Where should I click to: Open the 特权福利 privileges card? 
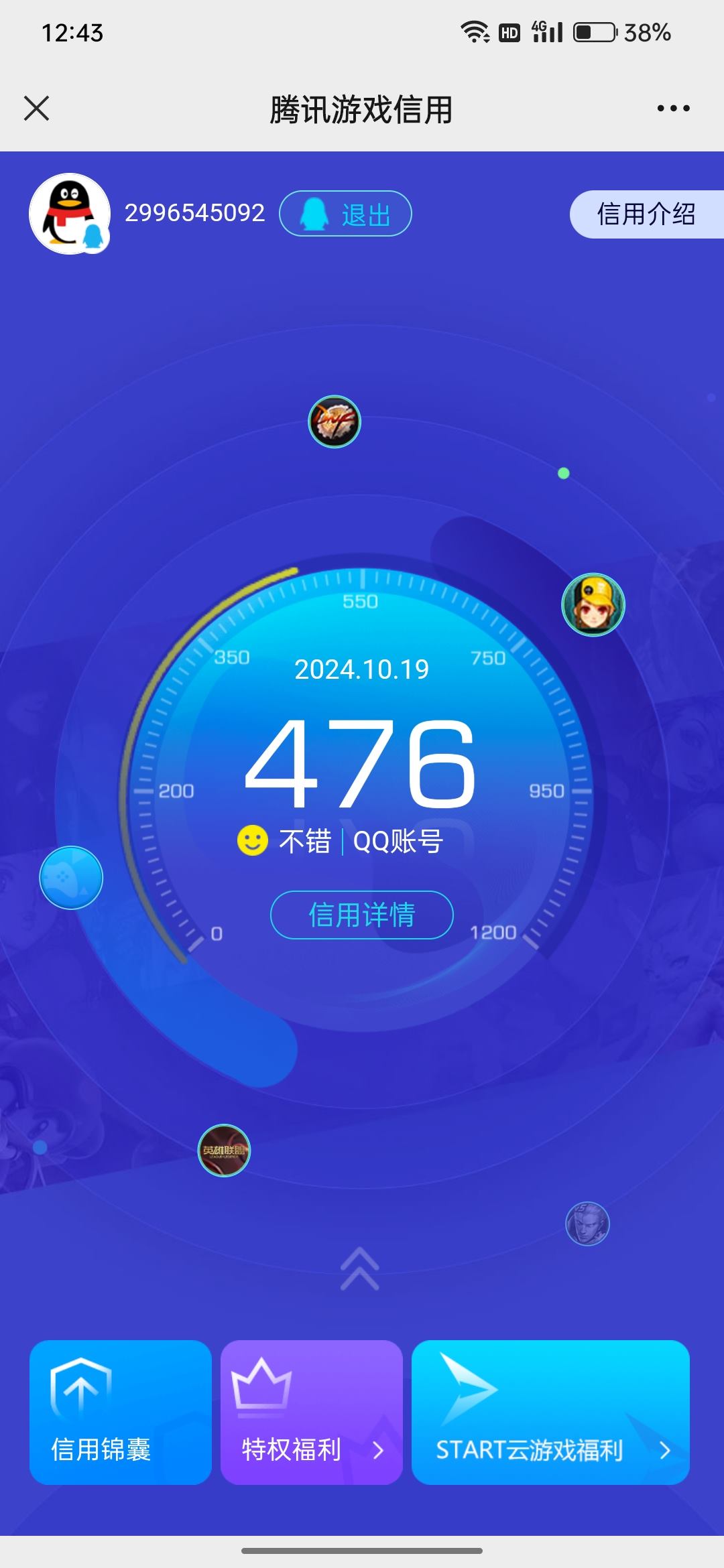coord(312,1412)
